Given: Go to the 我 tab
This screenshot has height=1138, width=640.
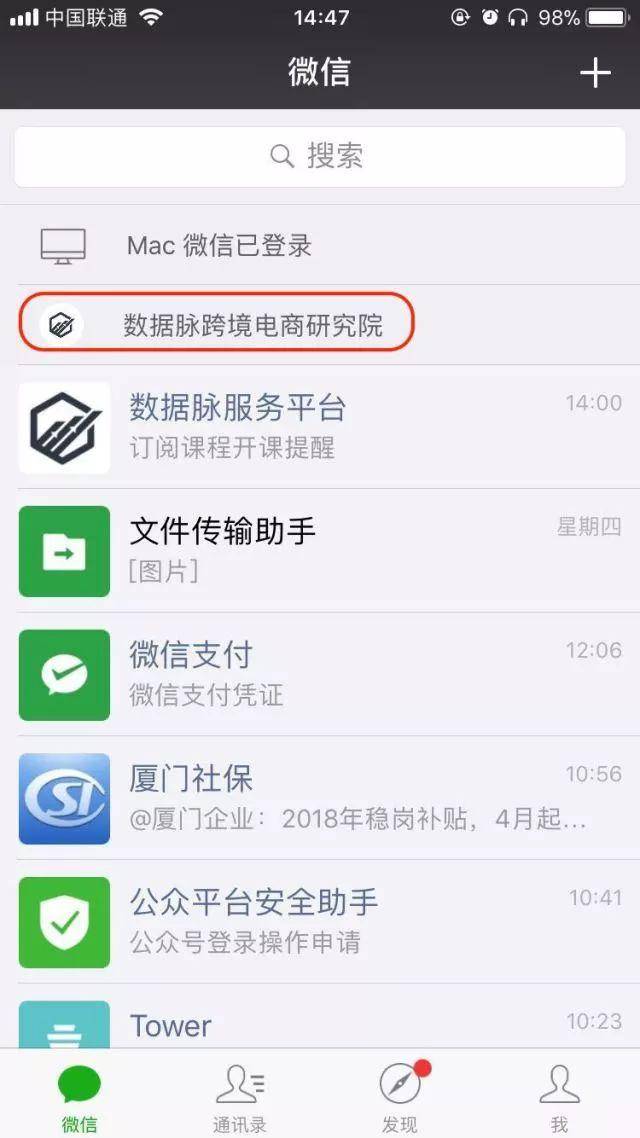Looking at the screenshot, I should tap(559, 1096).
